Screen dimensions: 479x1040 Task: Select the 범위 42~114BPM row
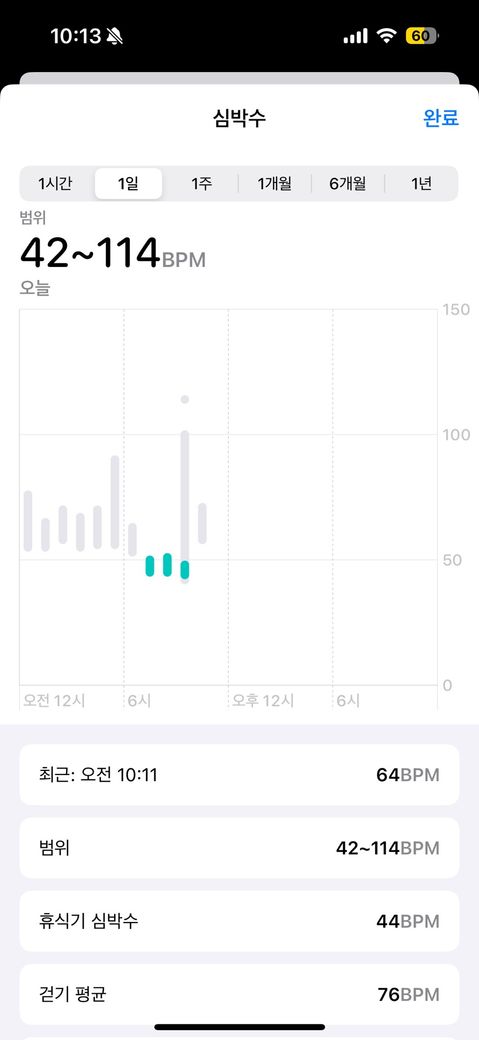point(239,848)
